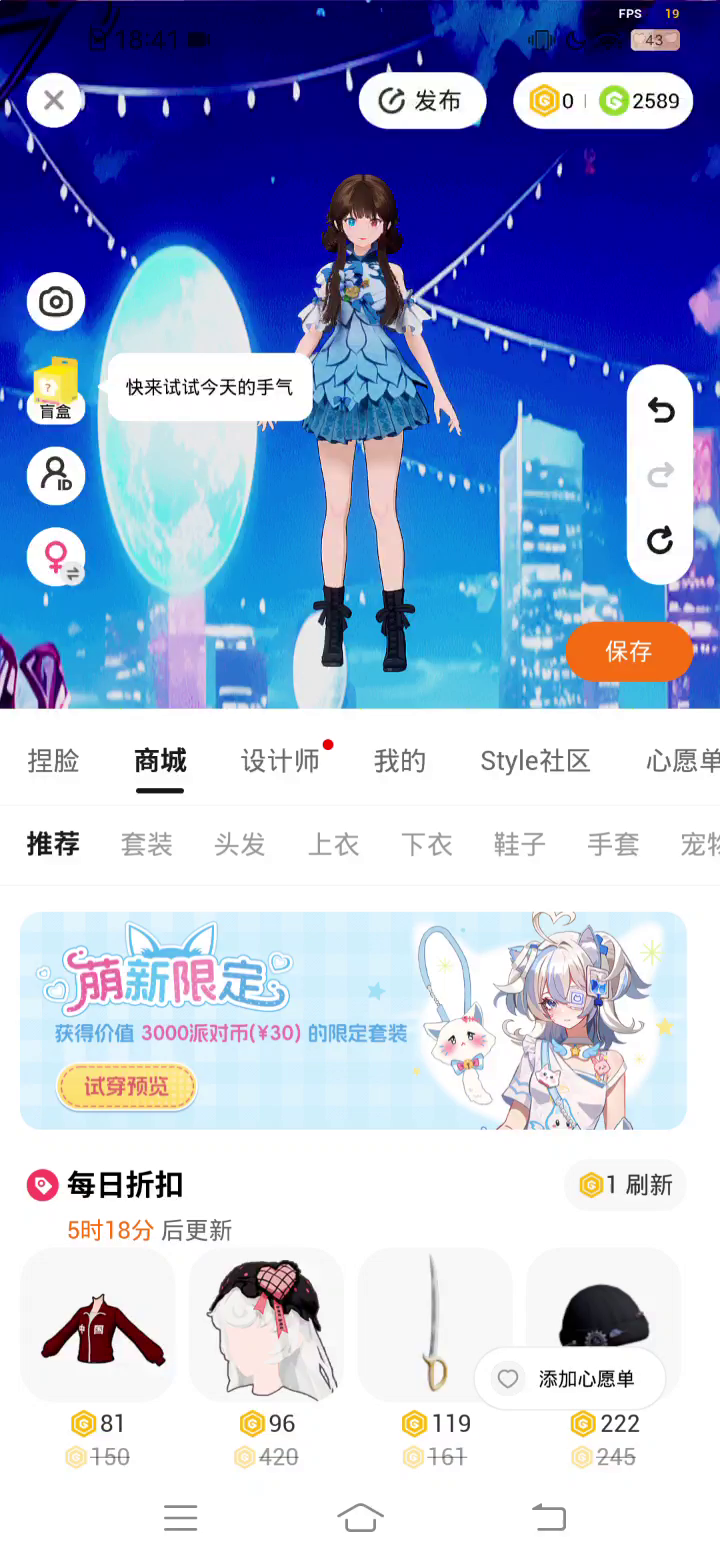720x1560 pixels.
Task: Switch avatar gender
Action: [56, 556]
